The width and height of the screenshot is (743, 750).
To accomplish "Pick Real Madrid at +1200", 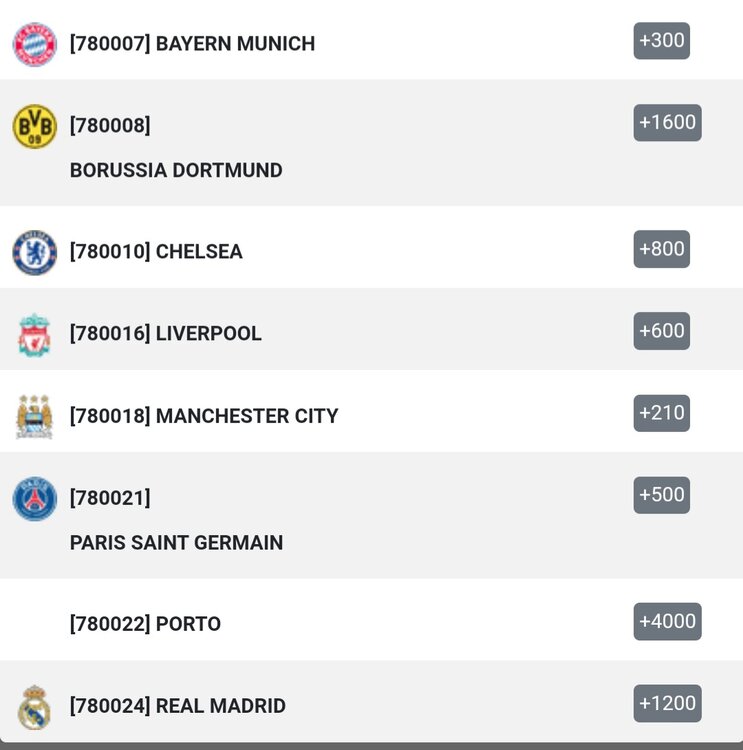I will 667,703.
